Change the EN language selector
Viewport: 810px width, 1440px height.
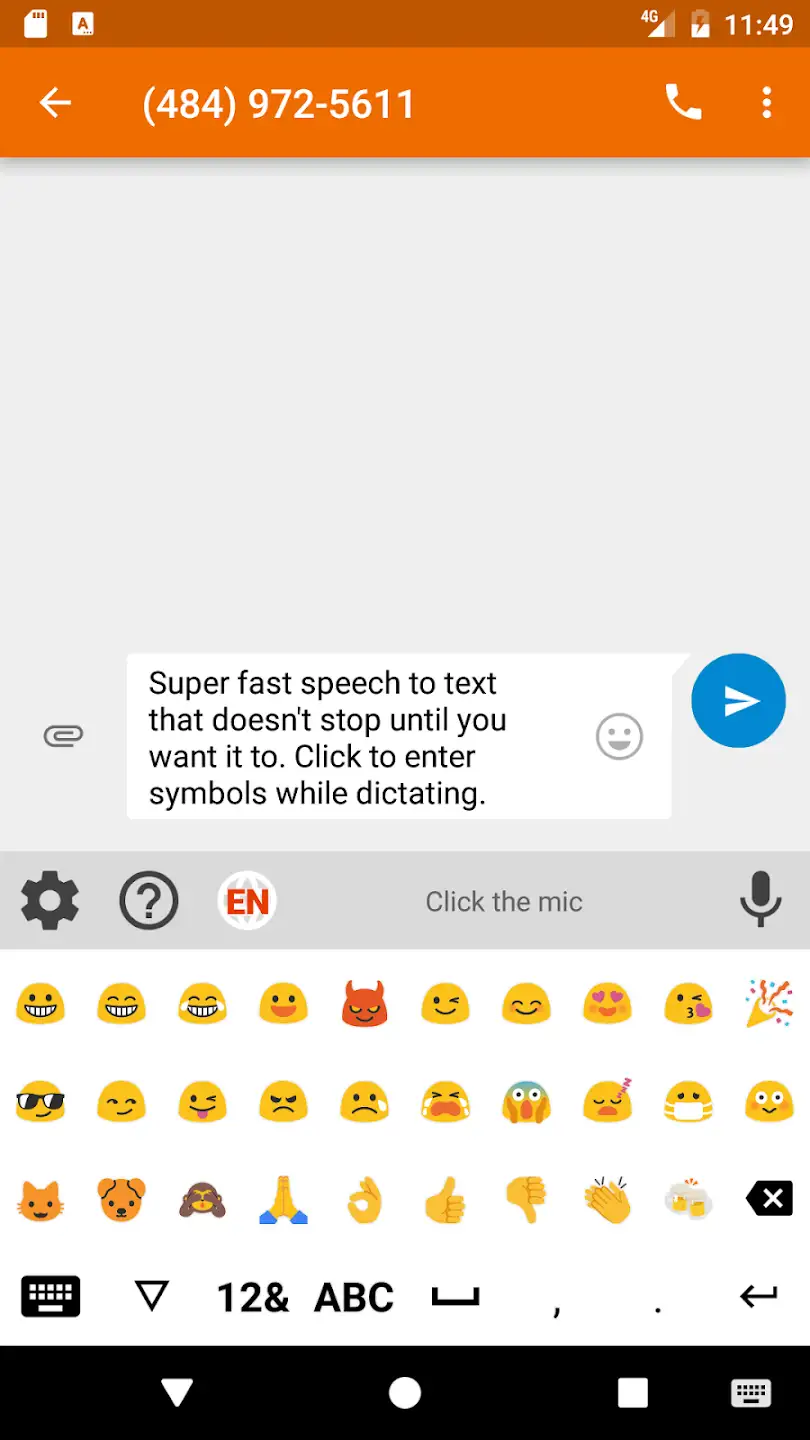point(247,901)
